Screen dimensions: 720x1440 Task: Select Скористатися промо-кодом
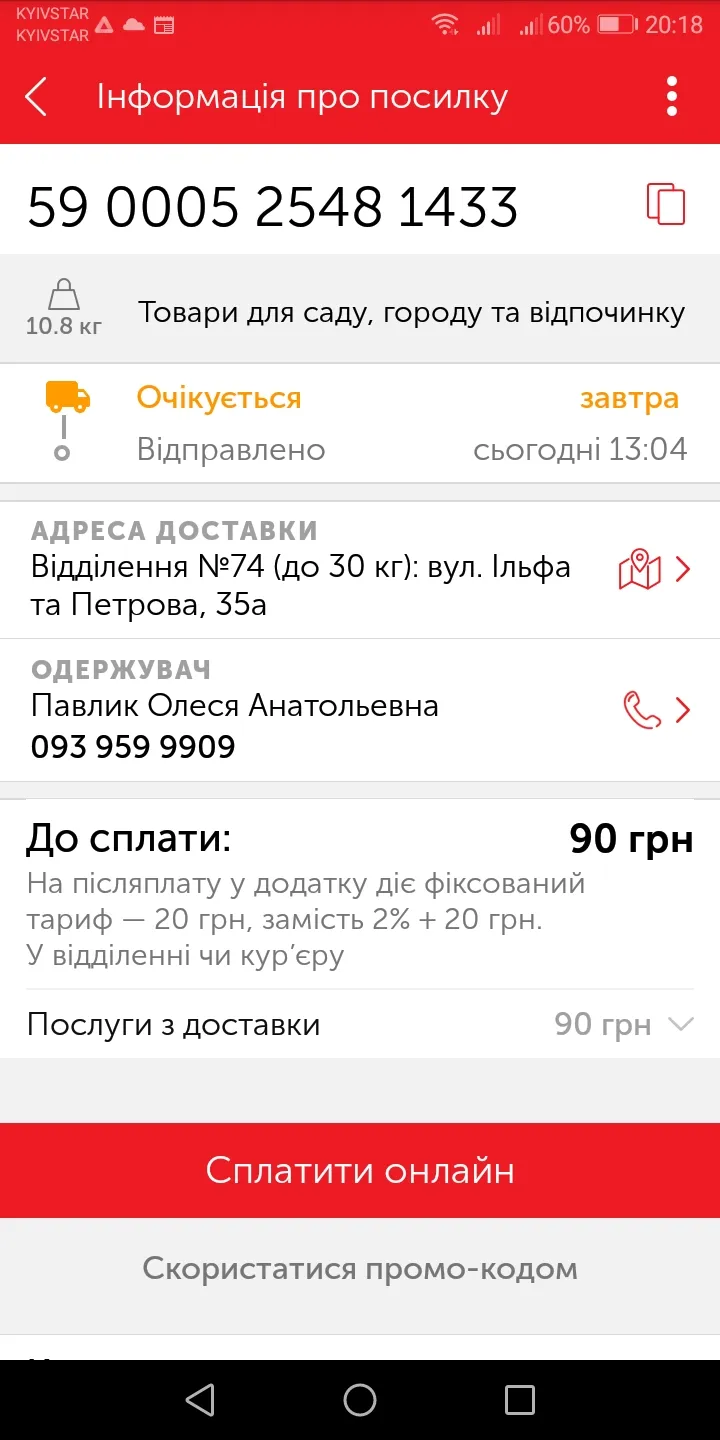point(360,1269)
